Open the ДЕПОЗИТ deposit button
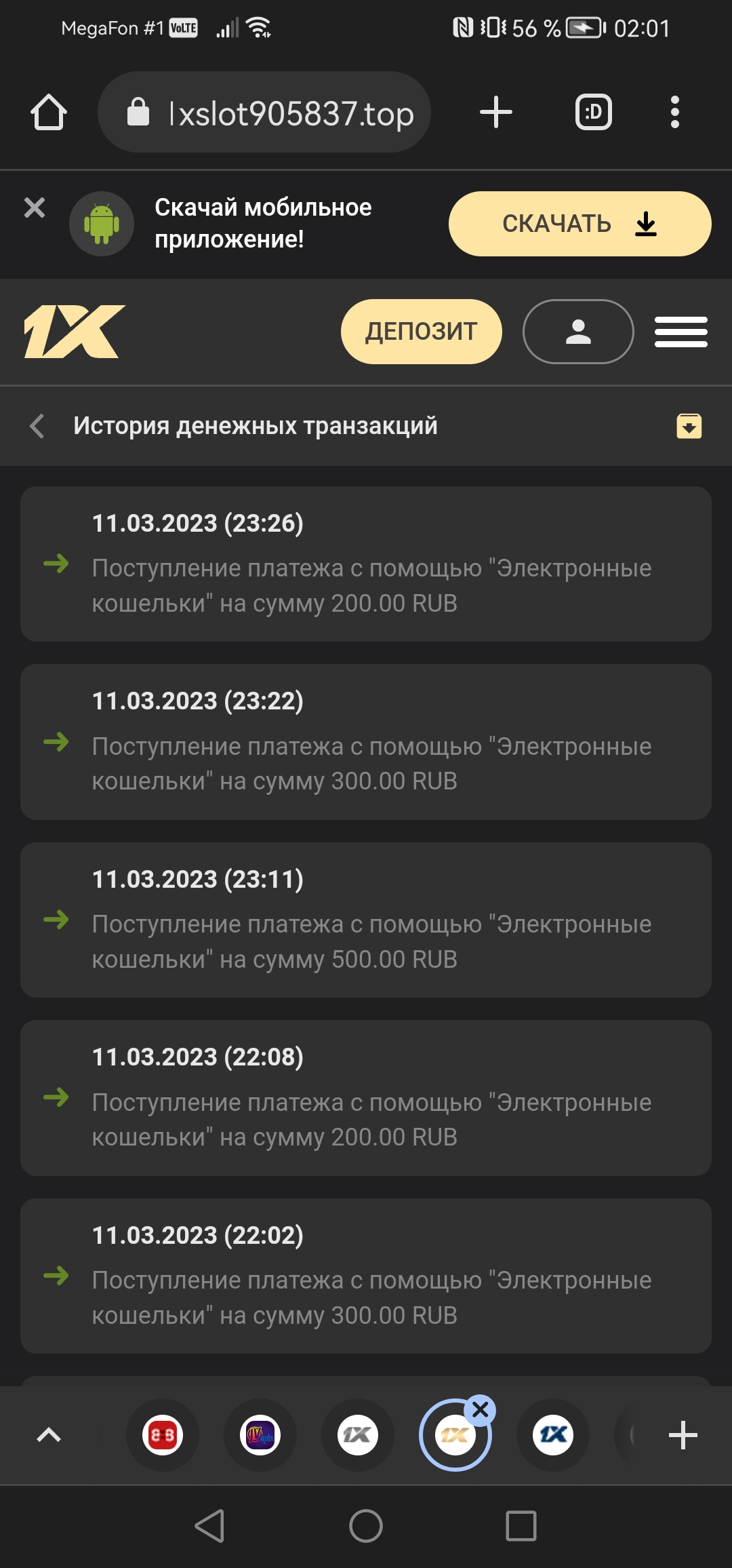732x1568 pixels. [420, 331]
